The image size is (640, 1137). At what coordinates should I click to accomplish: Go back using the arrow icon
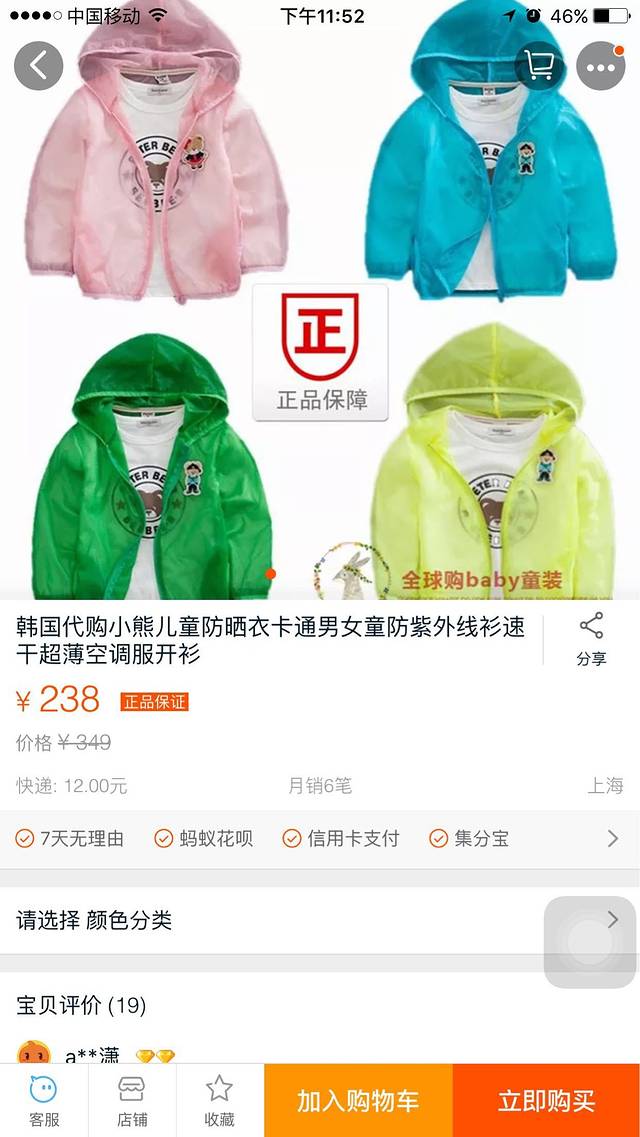(39, 66)
